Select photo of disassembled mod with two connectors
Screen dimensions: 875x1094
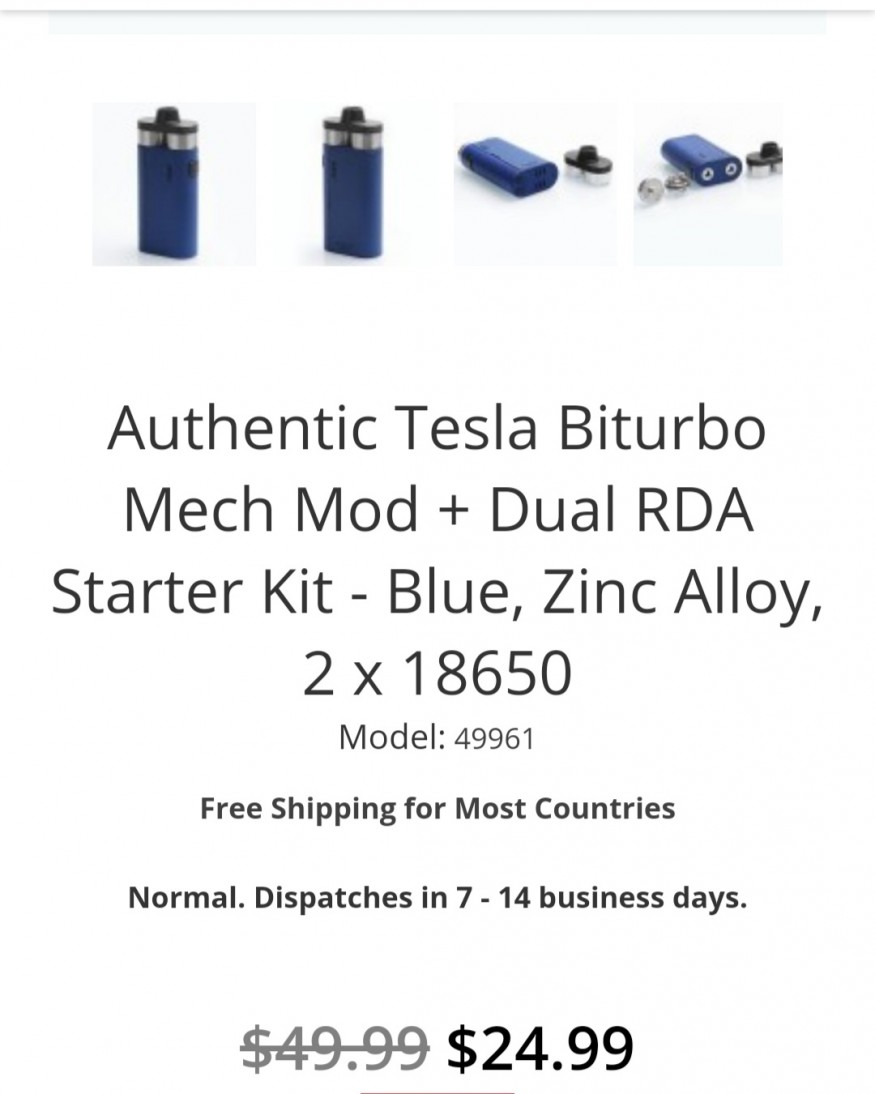click(708, 184)
